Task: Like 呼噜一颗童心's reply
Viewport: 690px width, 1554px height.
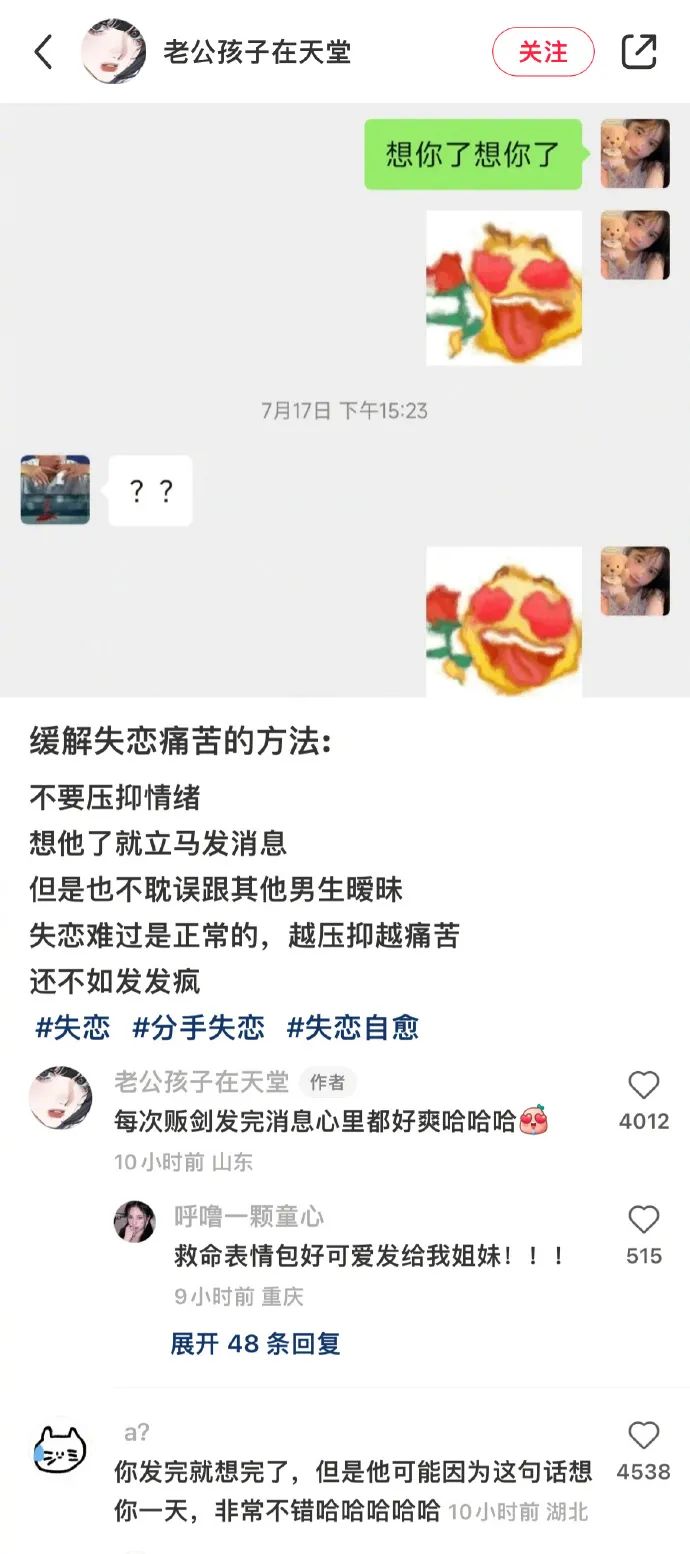Action: point(643,1220)
